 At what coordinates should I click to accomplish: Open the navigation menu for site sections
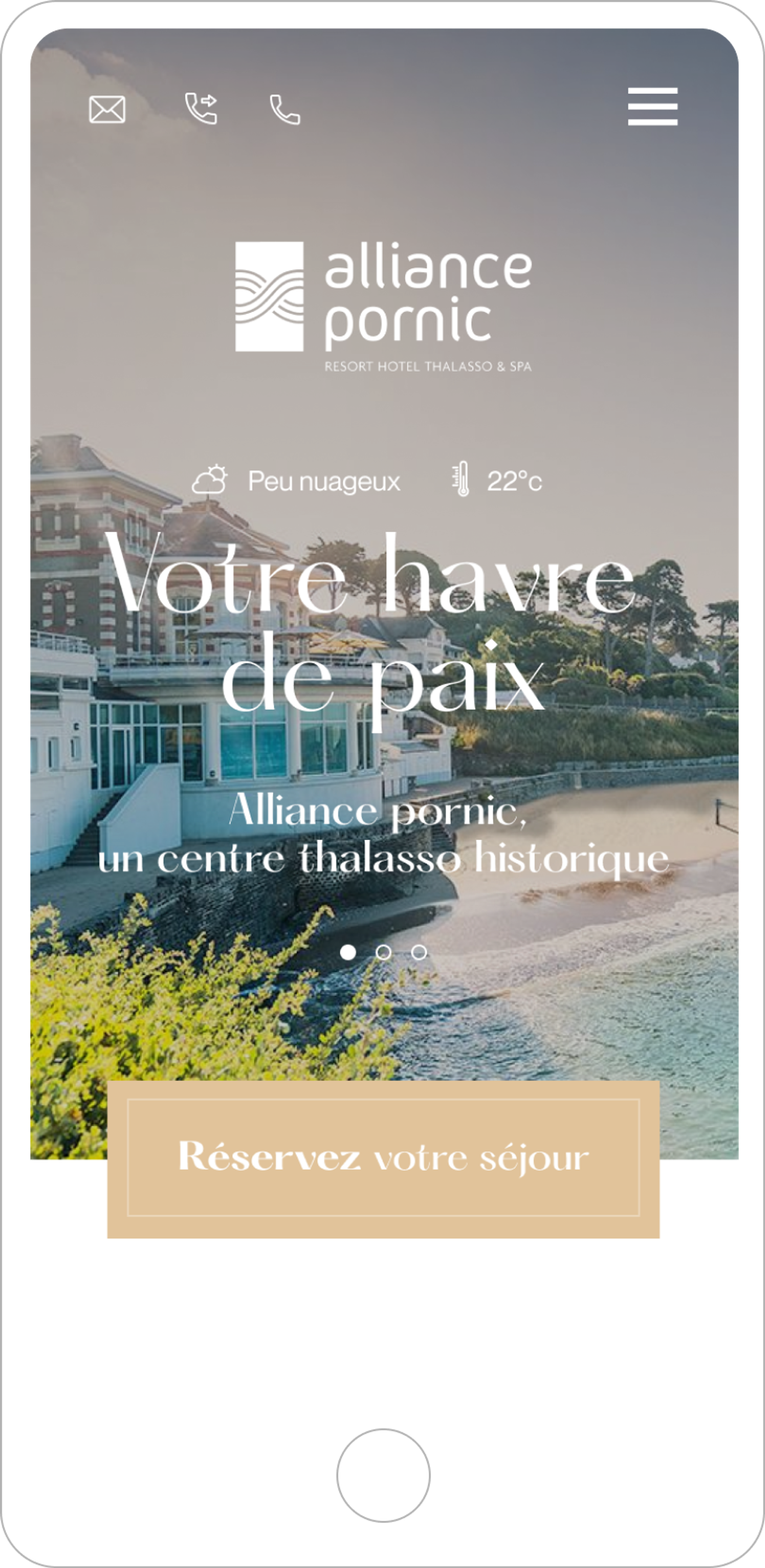(x=653, y=106)
